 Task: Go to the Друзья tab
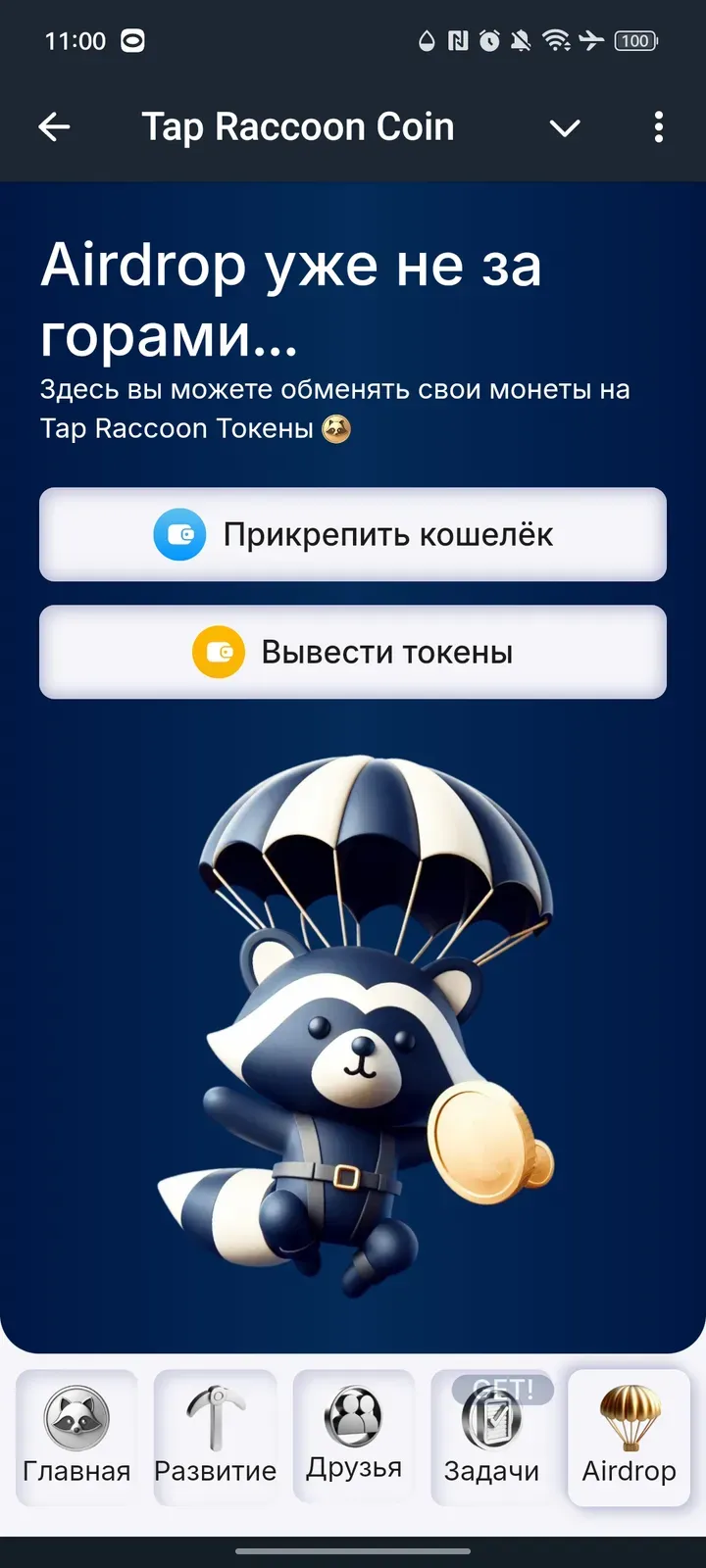click(353, 1437)
